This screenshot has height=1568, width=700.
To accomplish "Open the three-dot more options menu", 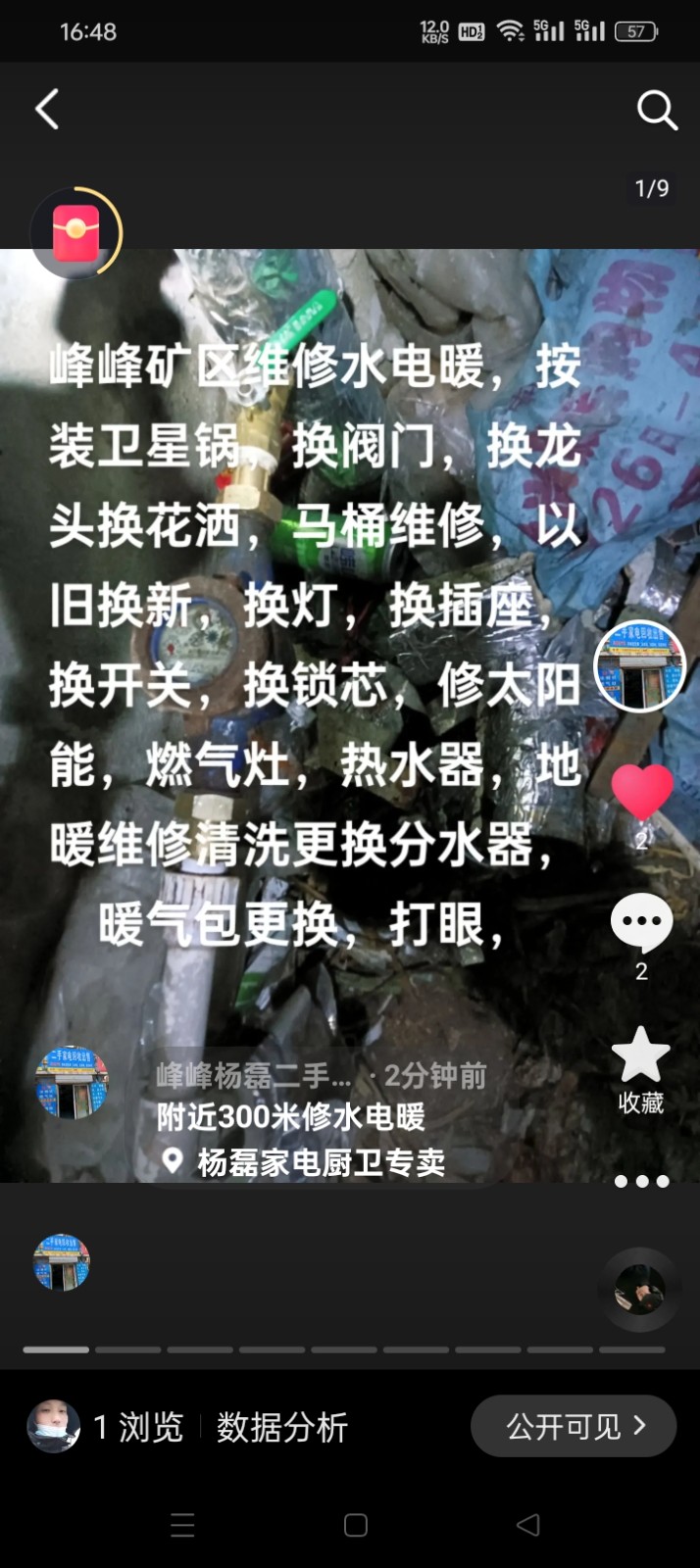I will point(641,1181).
